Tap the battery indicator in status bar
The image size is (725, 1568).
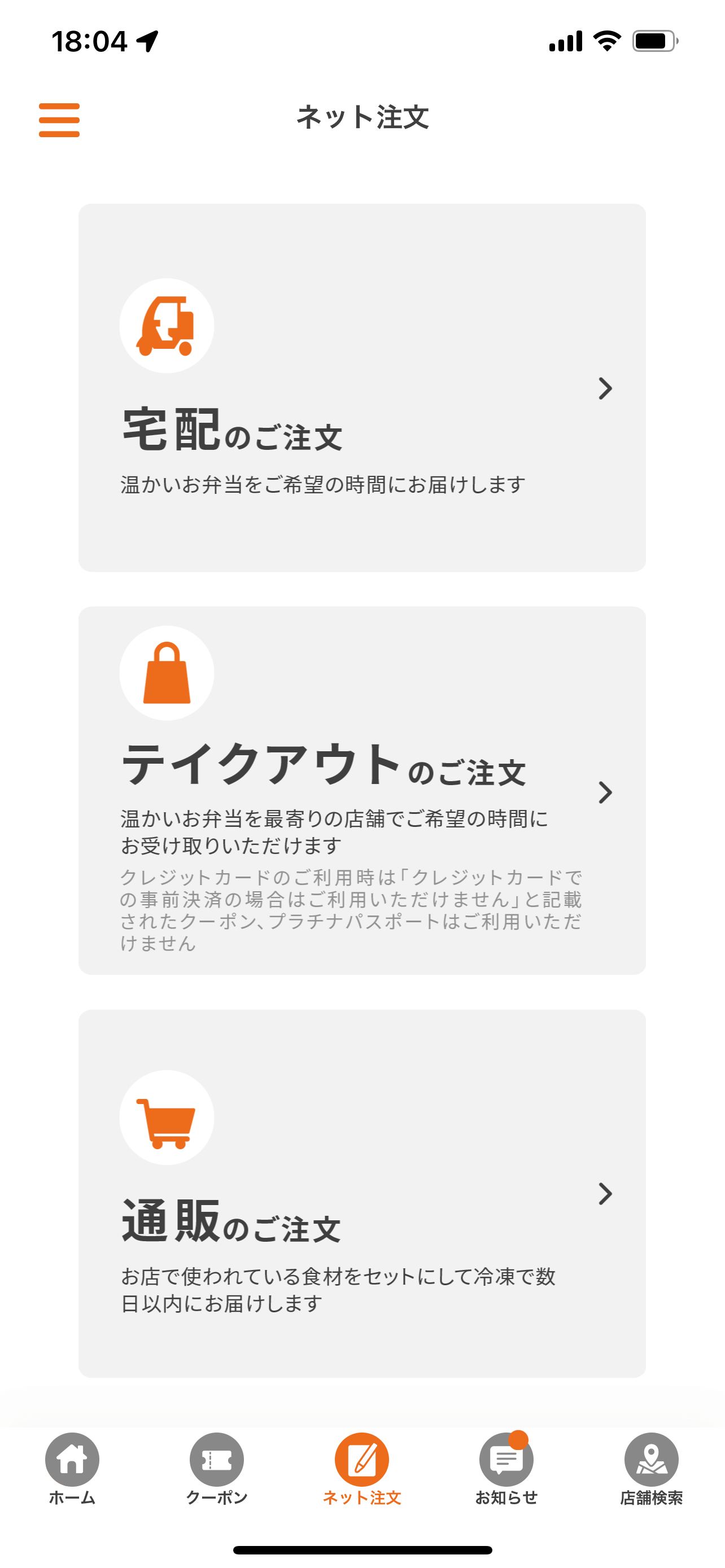[x=655, y=41]
